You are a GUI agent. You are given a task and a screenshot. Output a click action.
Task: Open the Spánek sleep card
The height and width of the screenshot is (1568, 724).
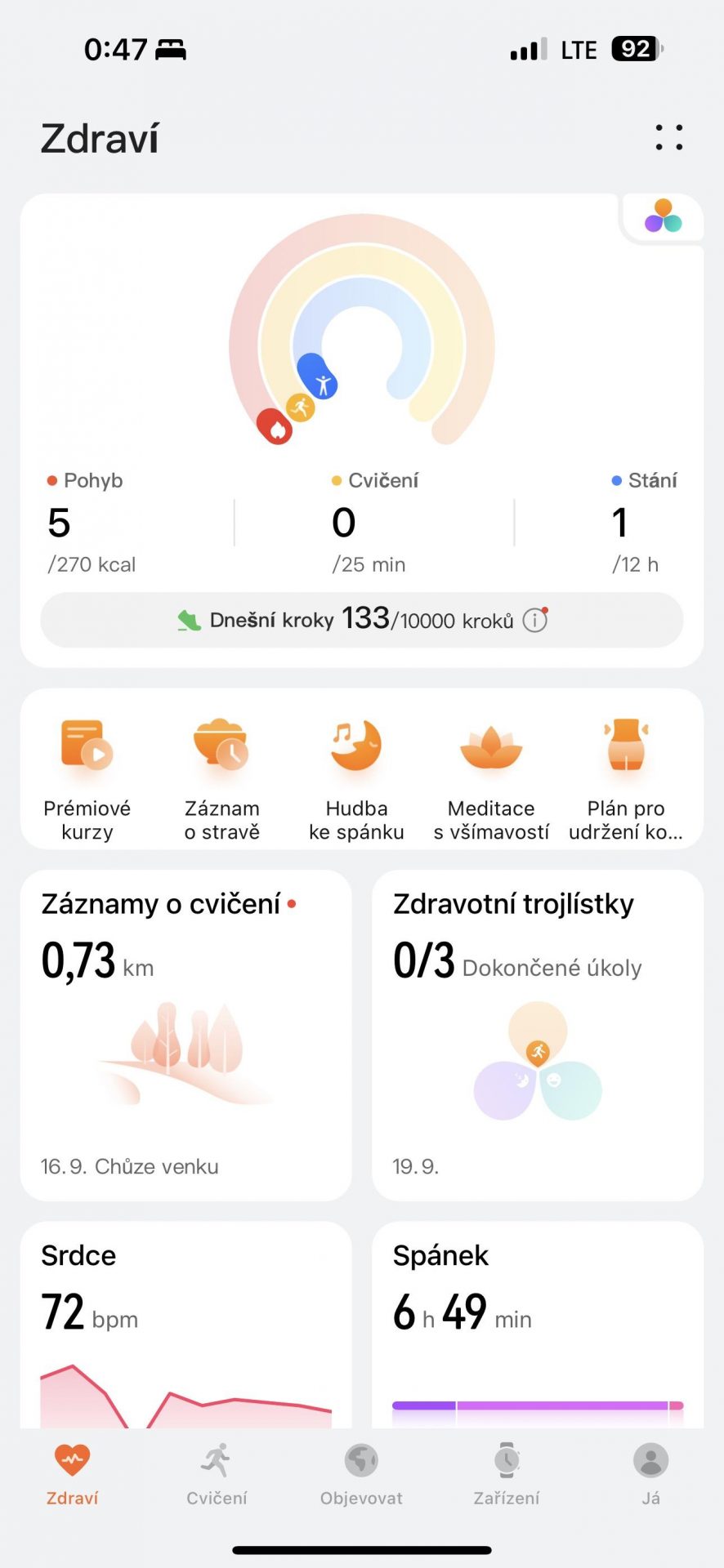pyautogui.click(x=538, y=1325)
